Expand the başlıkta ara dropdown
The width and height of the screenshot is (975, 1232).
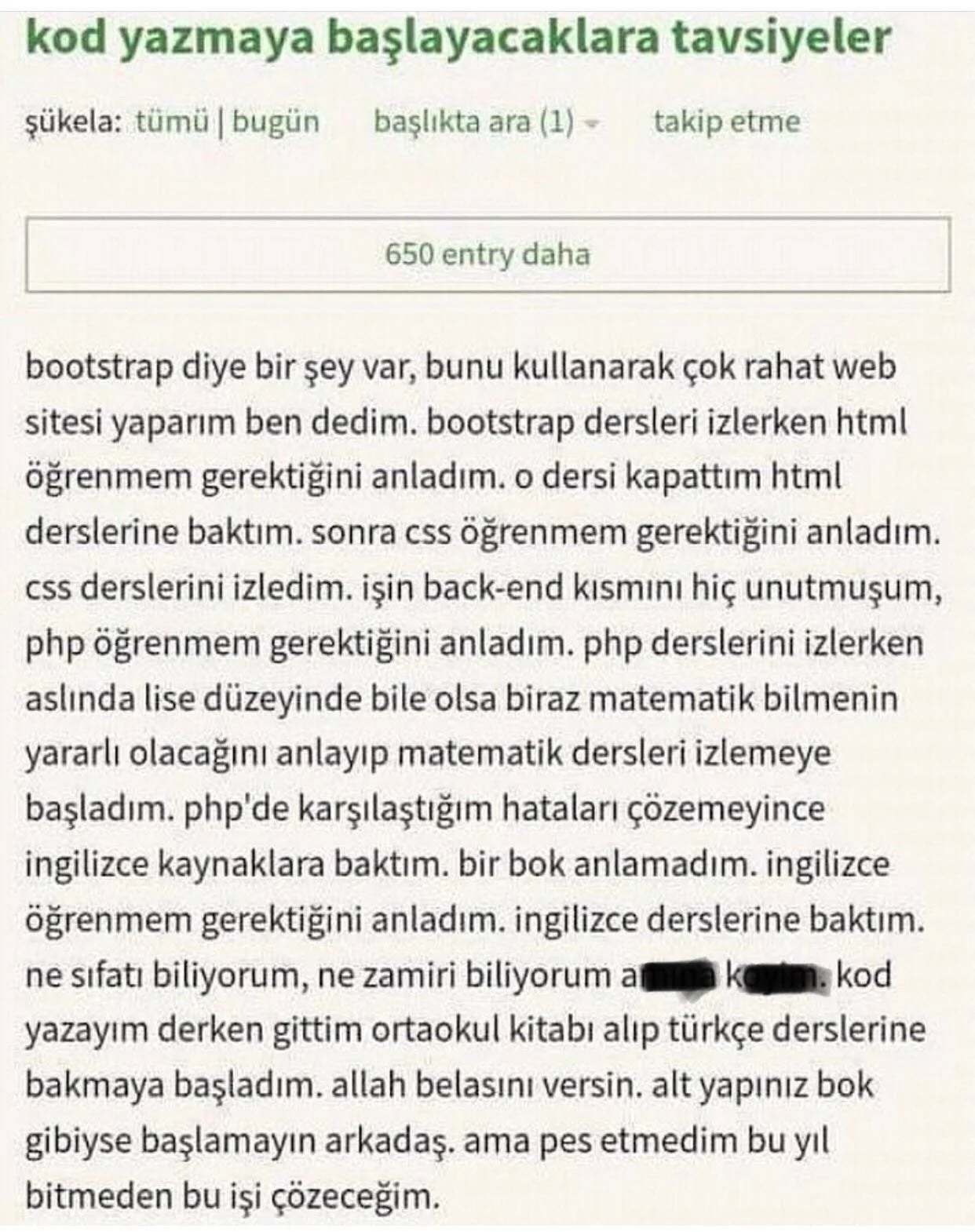pyautogui.click(x=486, y=122)
